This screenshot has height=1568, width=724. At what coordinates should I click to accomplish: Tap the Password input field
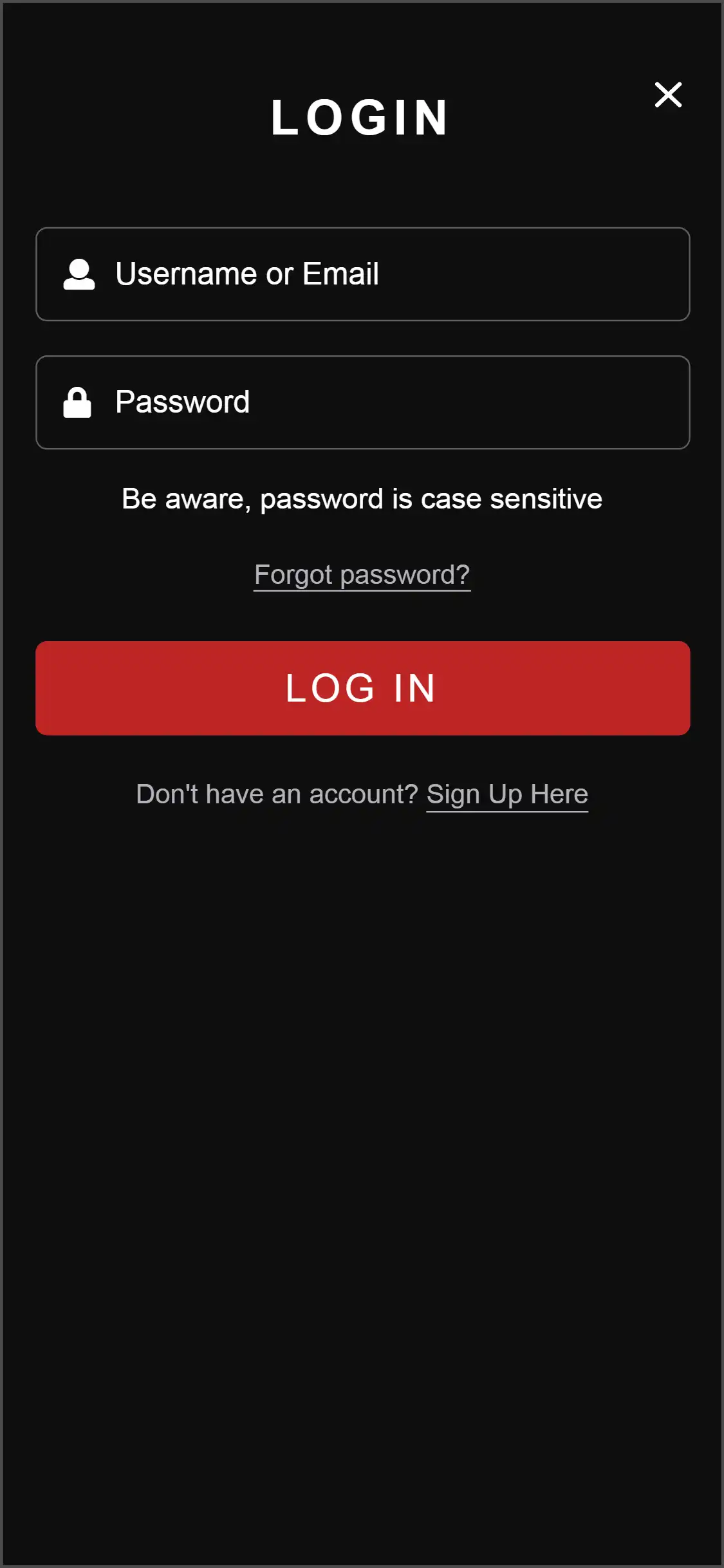(363, 402)
